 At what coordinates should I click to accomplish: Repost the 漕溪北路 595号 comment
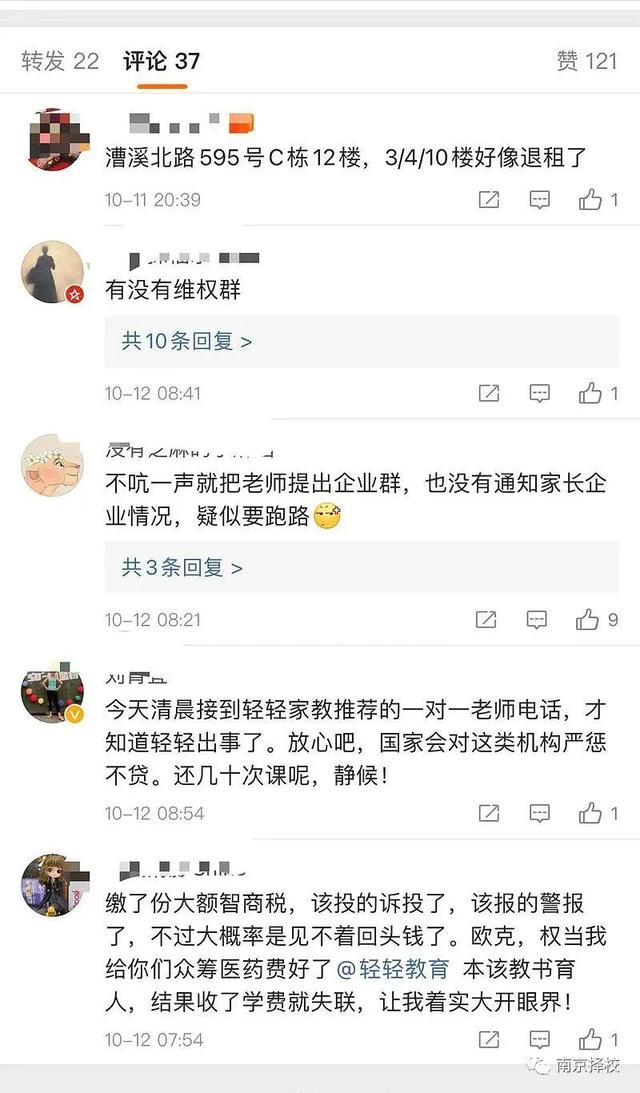tap(489, 200)
